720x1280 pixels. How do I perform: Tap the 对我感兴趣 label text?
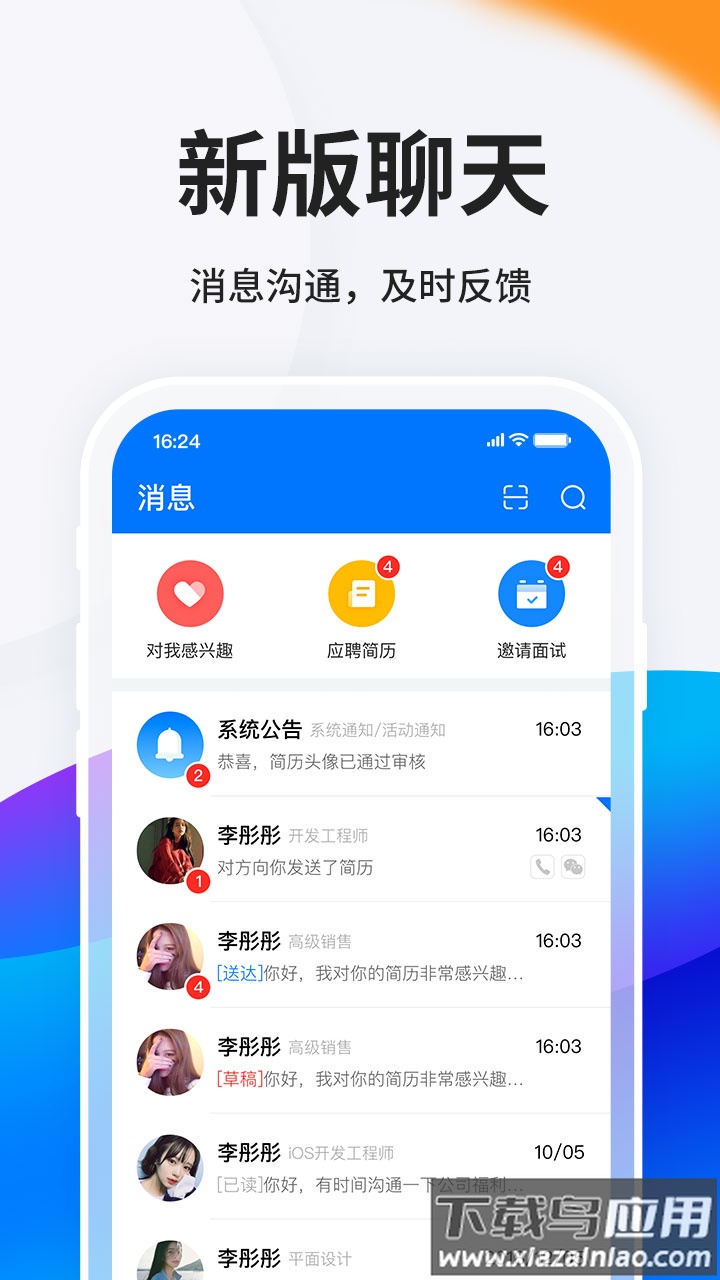[x=189, y=650]
